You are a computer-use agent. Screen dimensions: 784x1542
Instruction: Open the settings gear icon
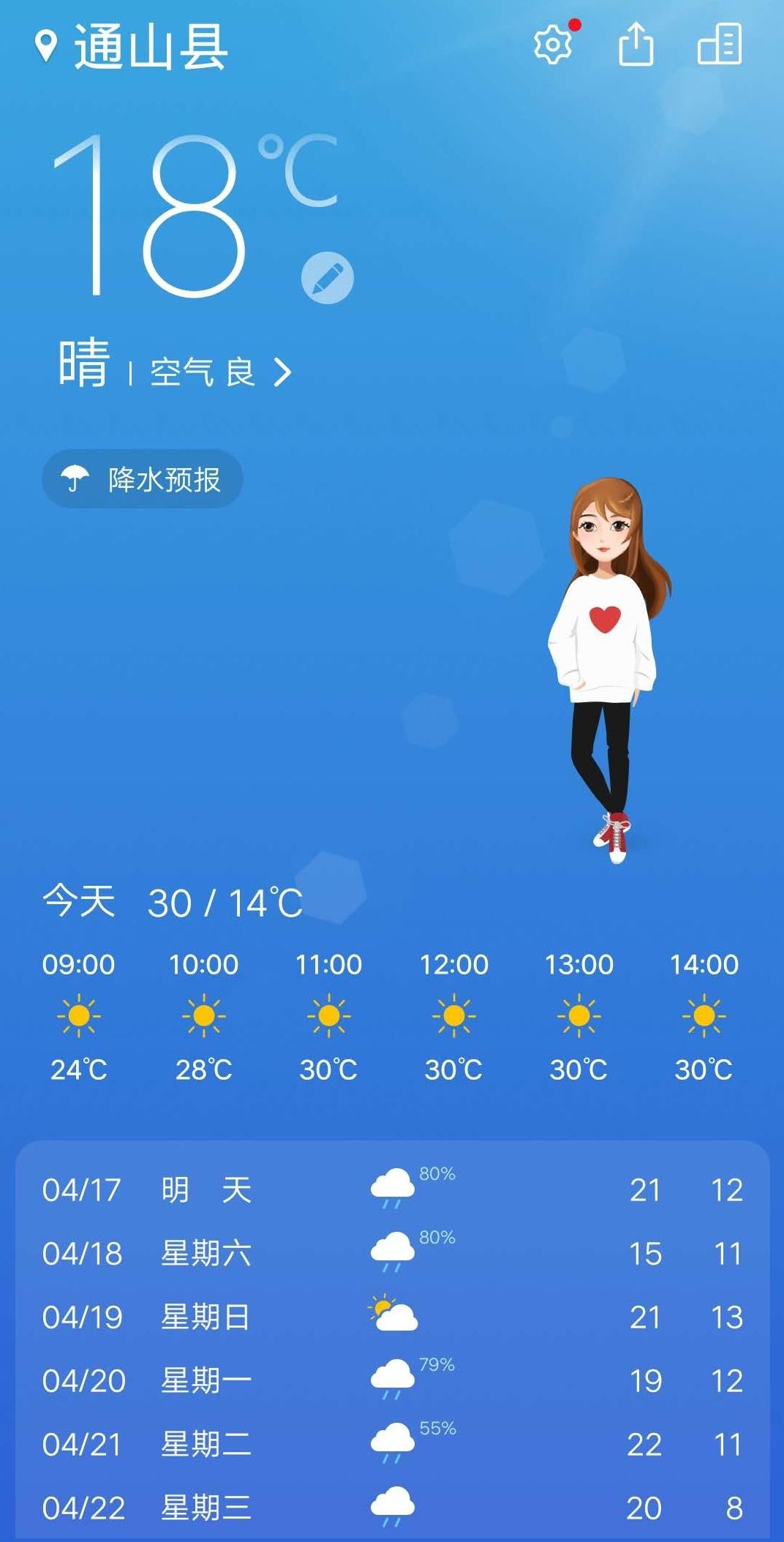tap(551, 45)
